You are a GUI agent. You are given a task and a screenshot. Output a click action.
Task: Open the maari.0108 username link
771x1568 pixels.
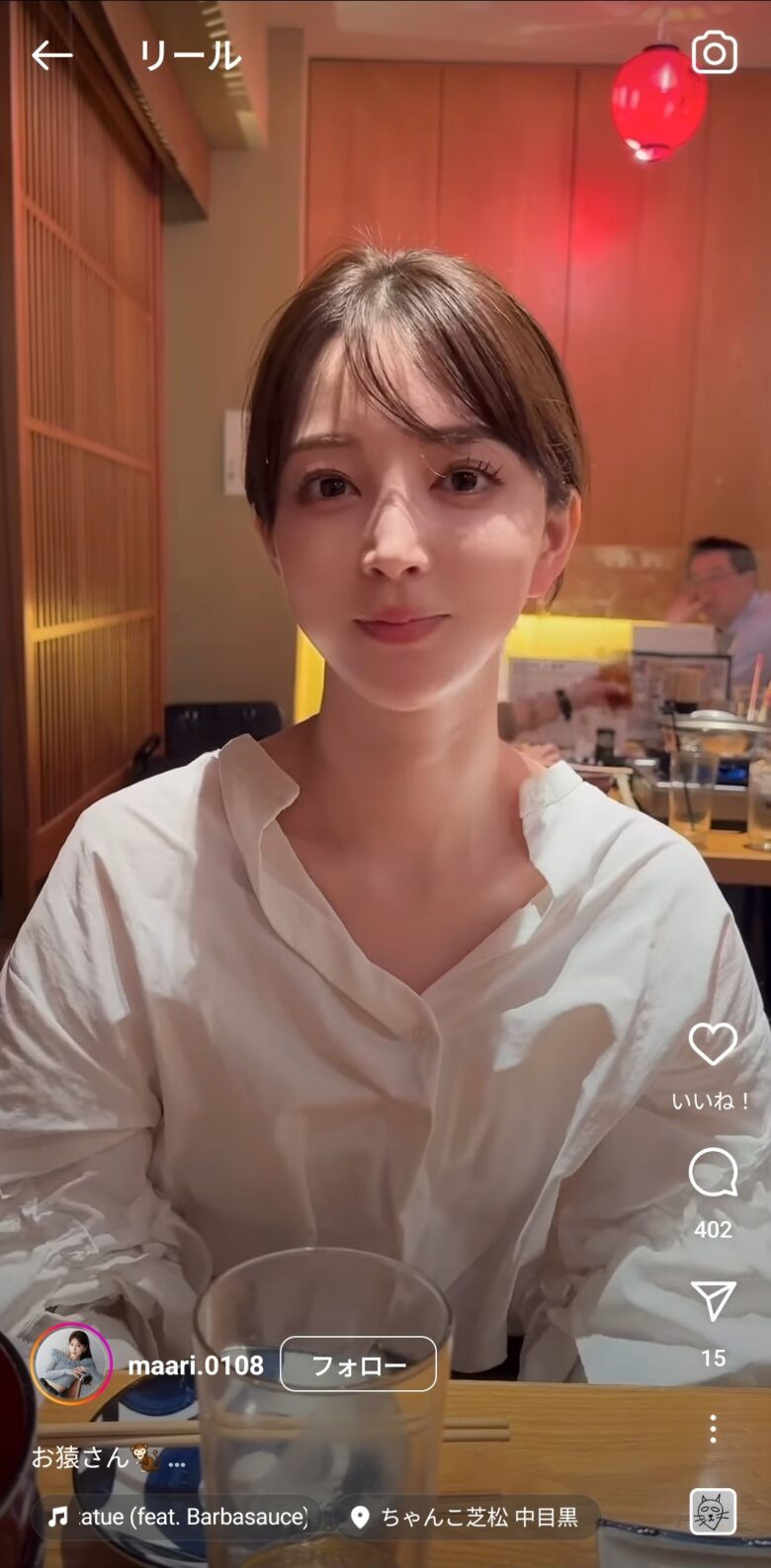[x=196, y=1365]
